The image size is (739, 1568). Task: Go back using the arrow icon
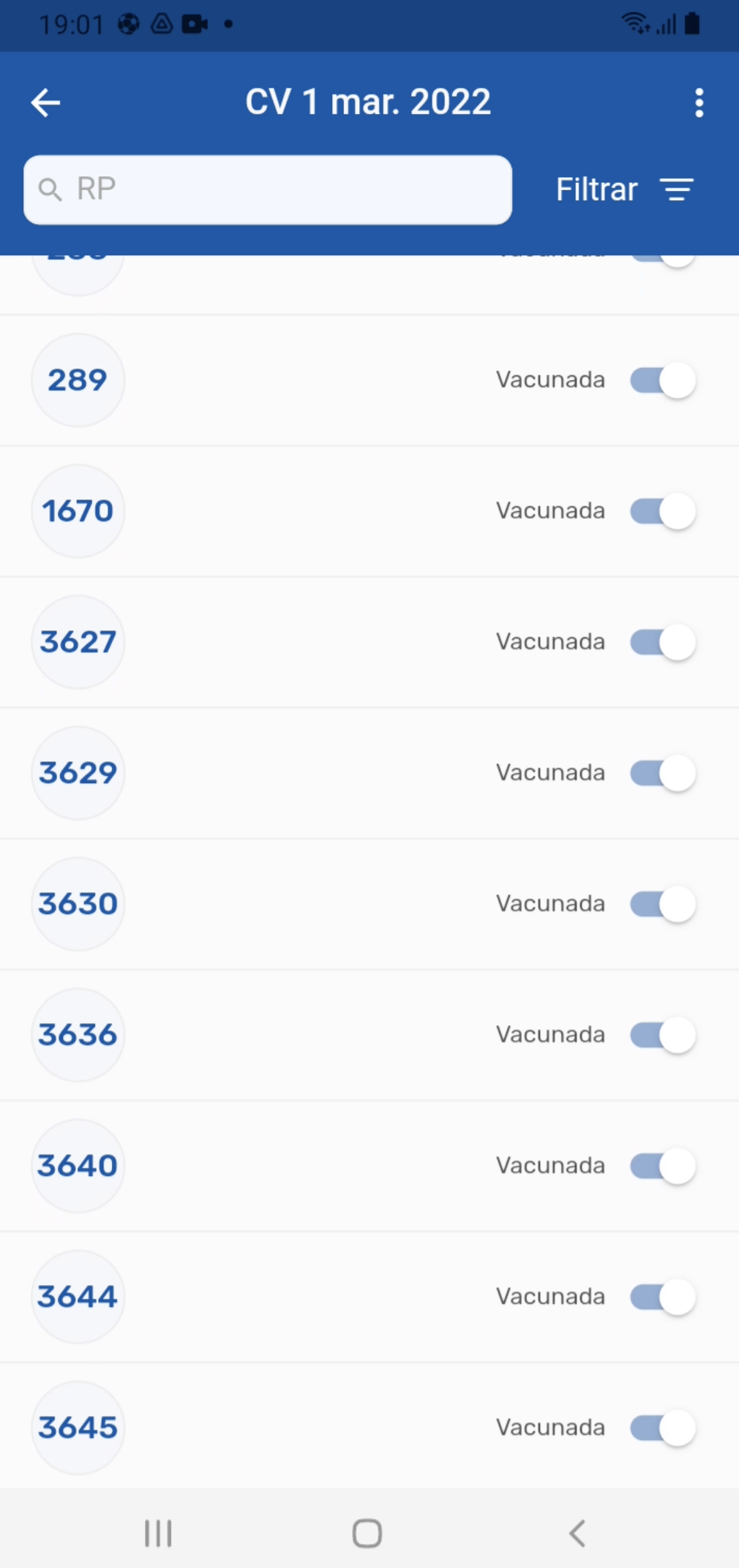pyautogui.click(x=45, y=102)
